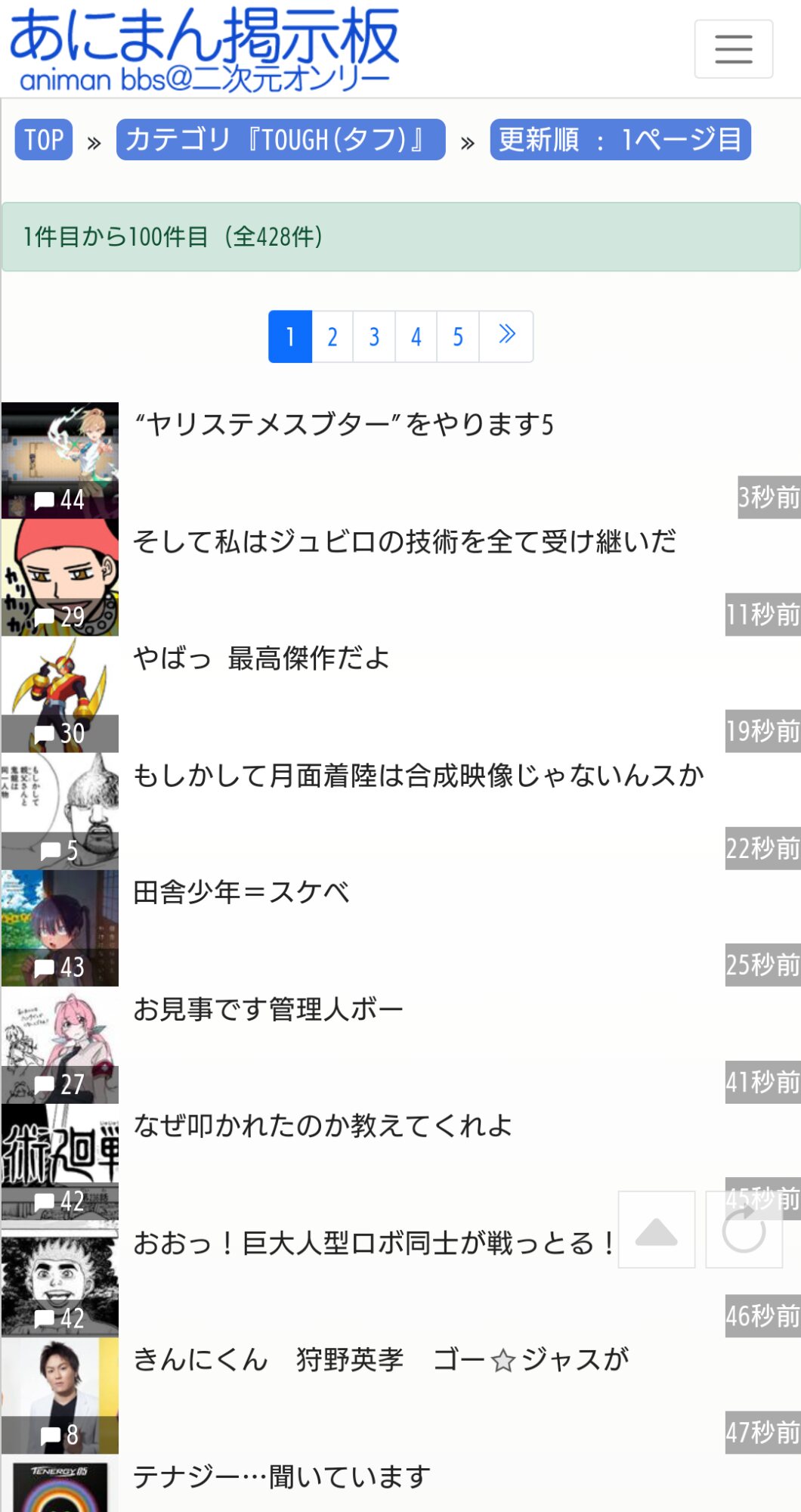
Task: Jump to page 4
Action: click(416, 336)
